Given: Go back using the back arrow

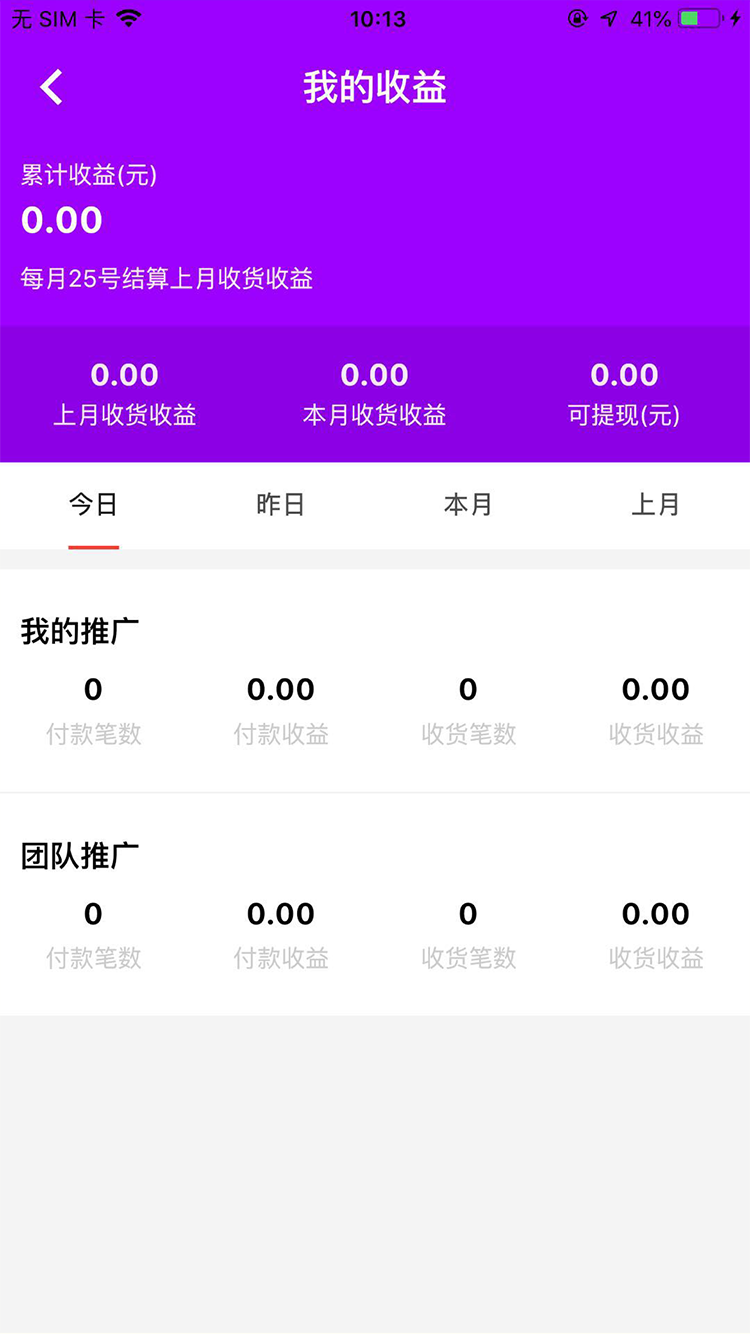Looking at the screenshot, I should pyautogui.click(x=51, y=88).
